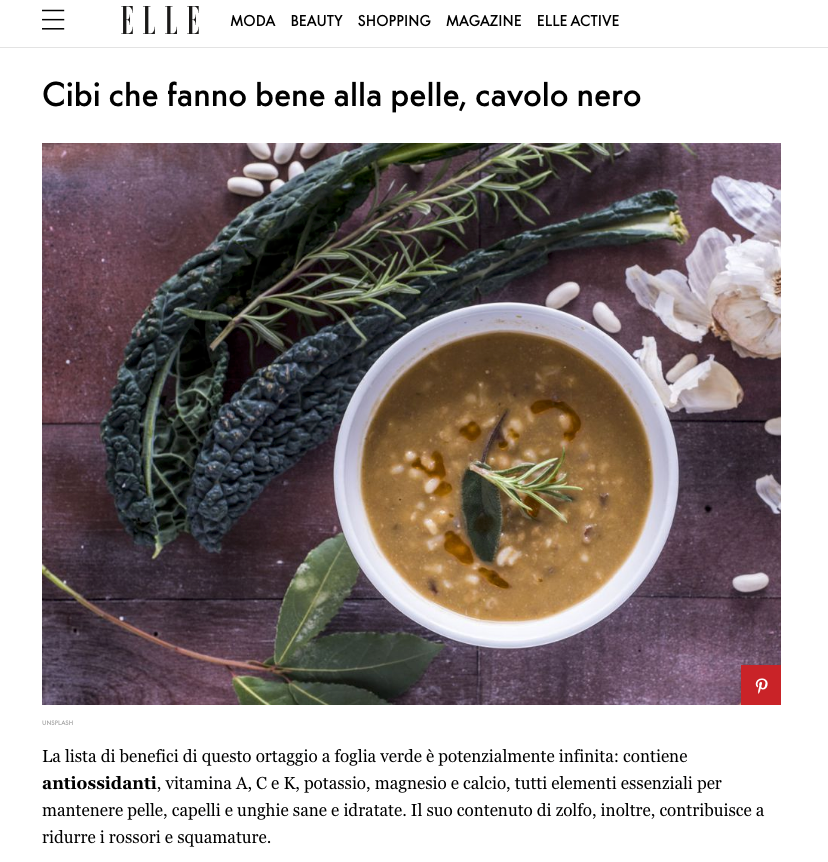Image resolution: width=828 pixels, height=862 pixels.
Task: Pin the soup image to Pinterest
Action: coord(761,686)
